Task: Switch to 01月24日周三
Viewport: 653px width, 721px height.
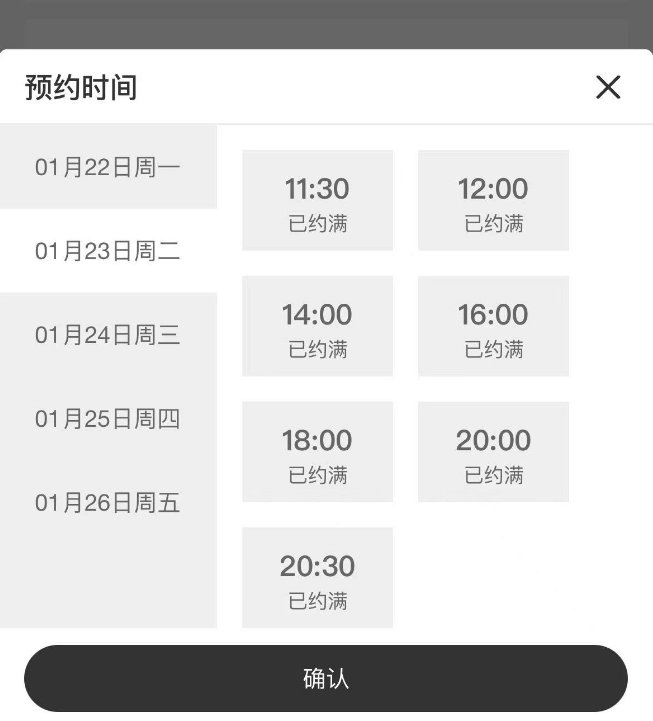Action: coord(108,335)
